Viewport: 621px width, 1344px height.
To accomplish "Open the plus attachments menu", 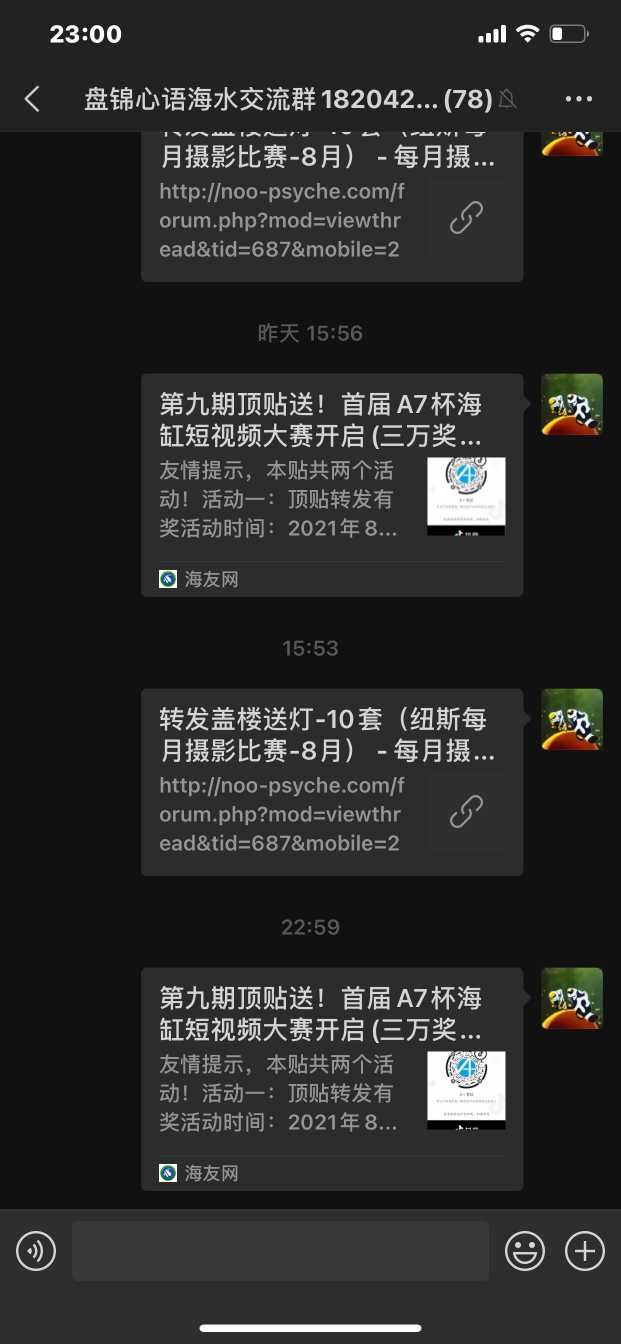I will click(585, 1250).
